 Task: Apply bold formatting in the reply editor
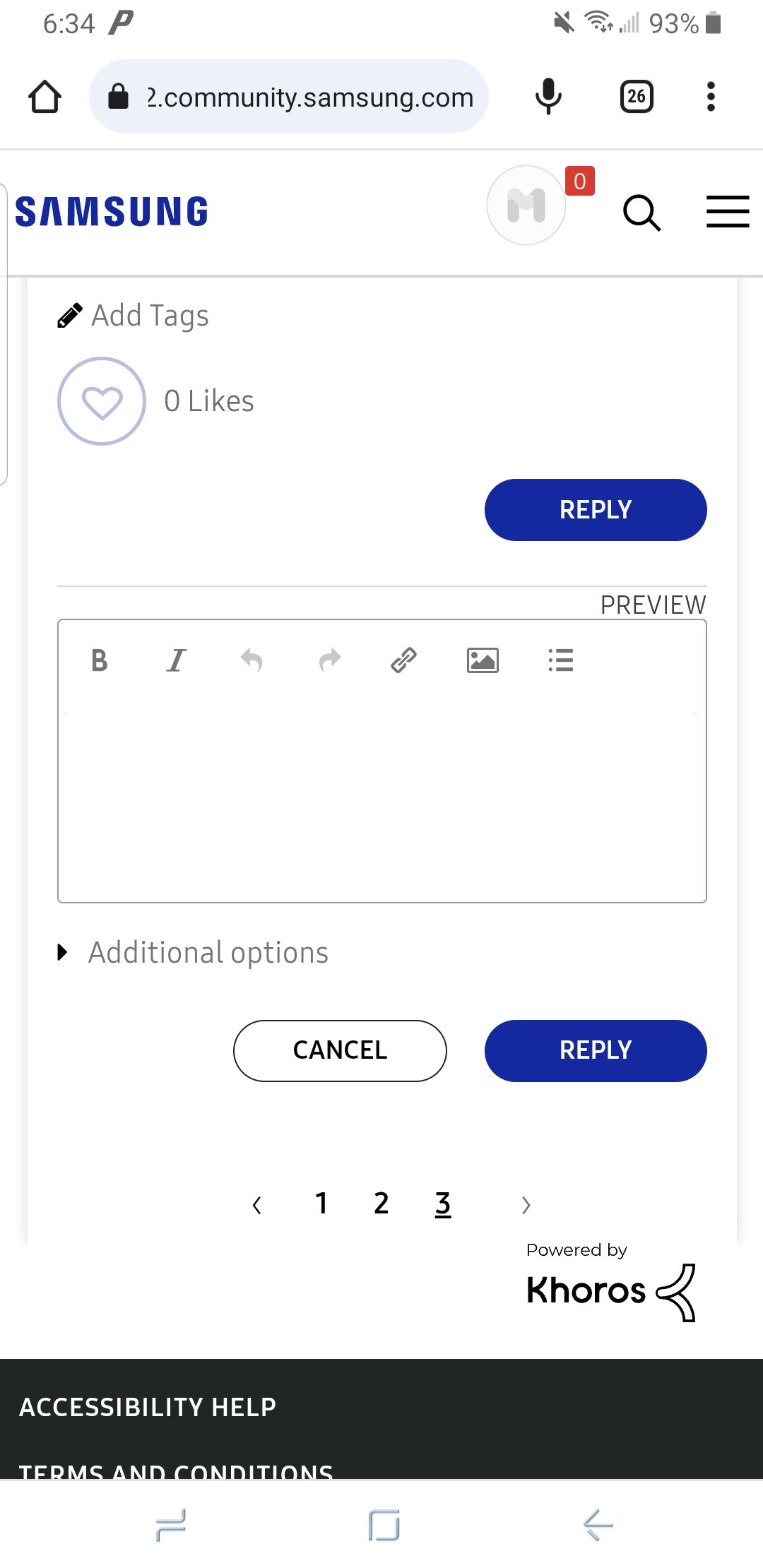[x=99, y=660]
